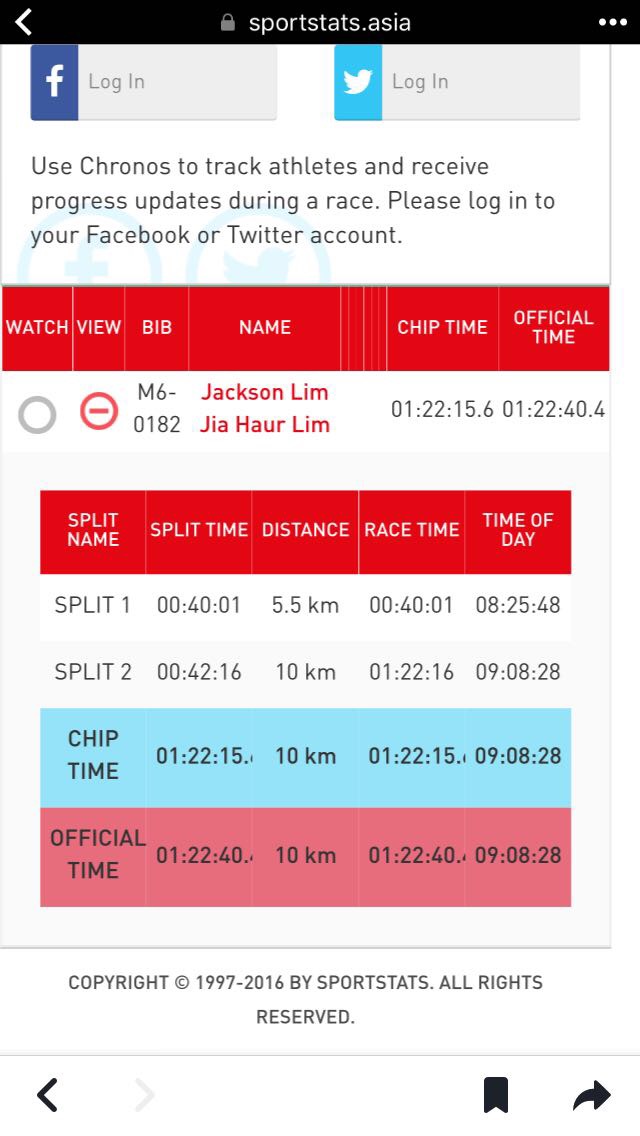
Task: Go back using the top-left arrow
Action: tap(24, 22)
